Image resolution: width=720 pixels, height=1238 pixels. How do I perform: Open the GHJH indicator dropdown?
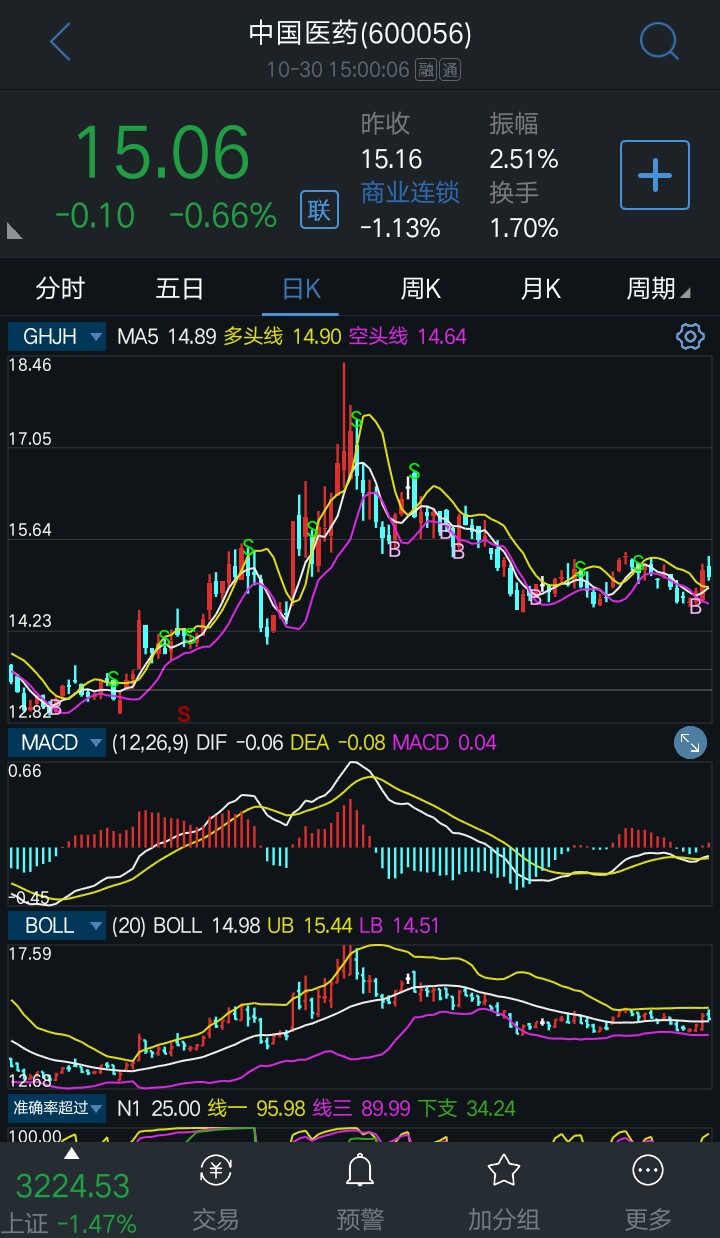tap(57, 336)
